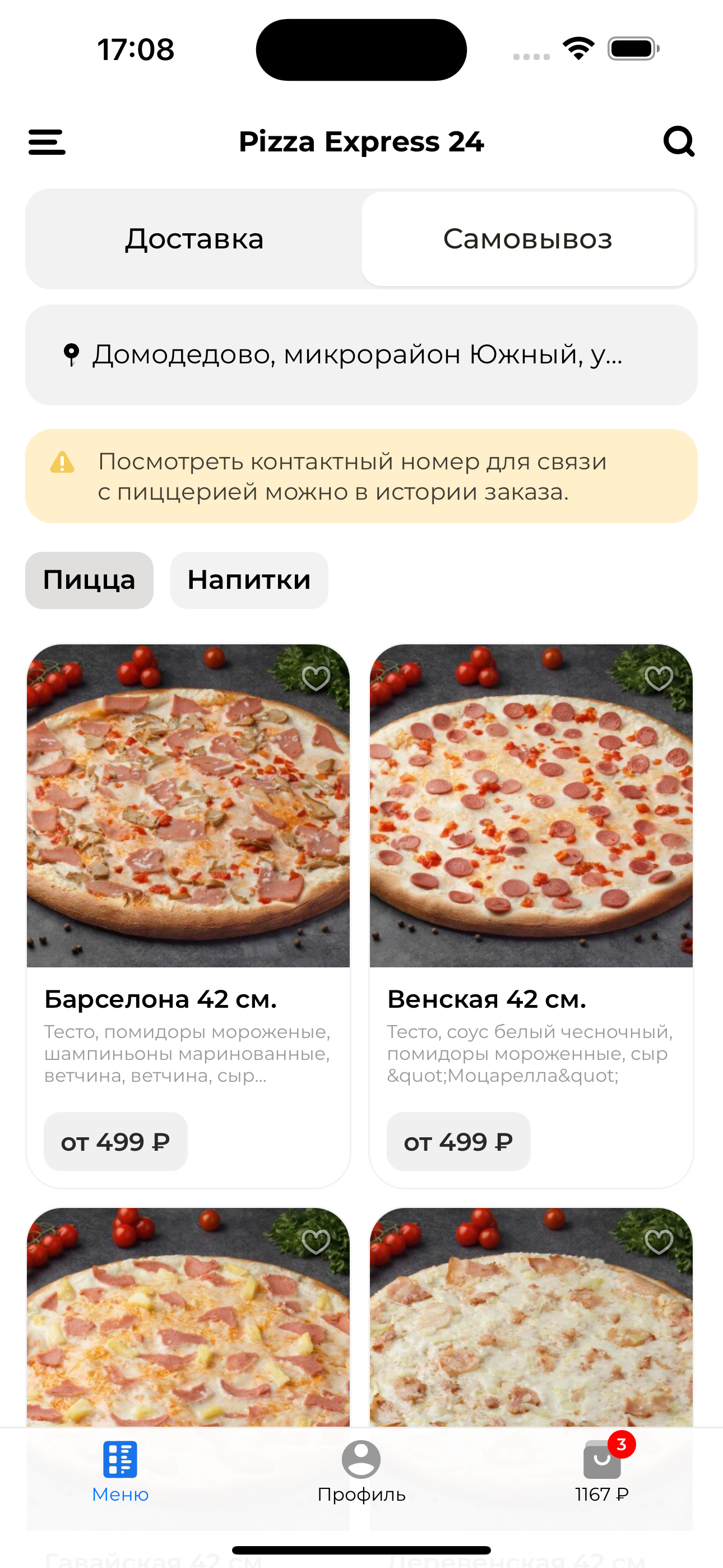Viewport: 723px width, 1568px height.
Task: Select the Самовывоз option
Action: click(x=527, y=238)
